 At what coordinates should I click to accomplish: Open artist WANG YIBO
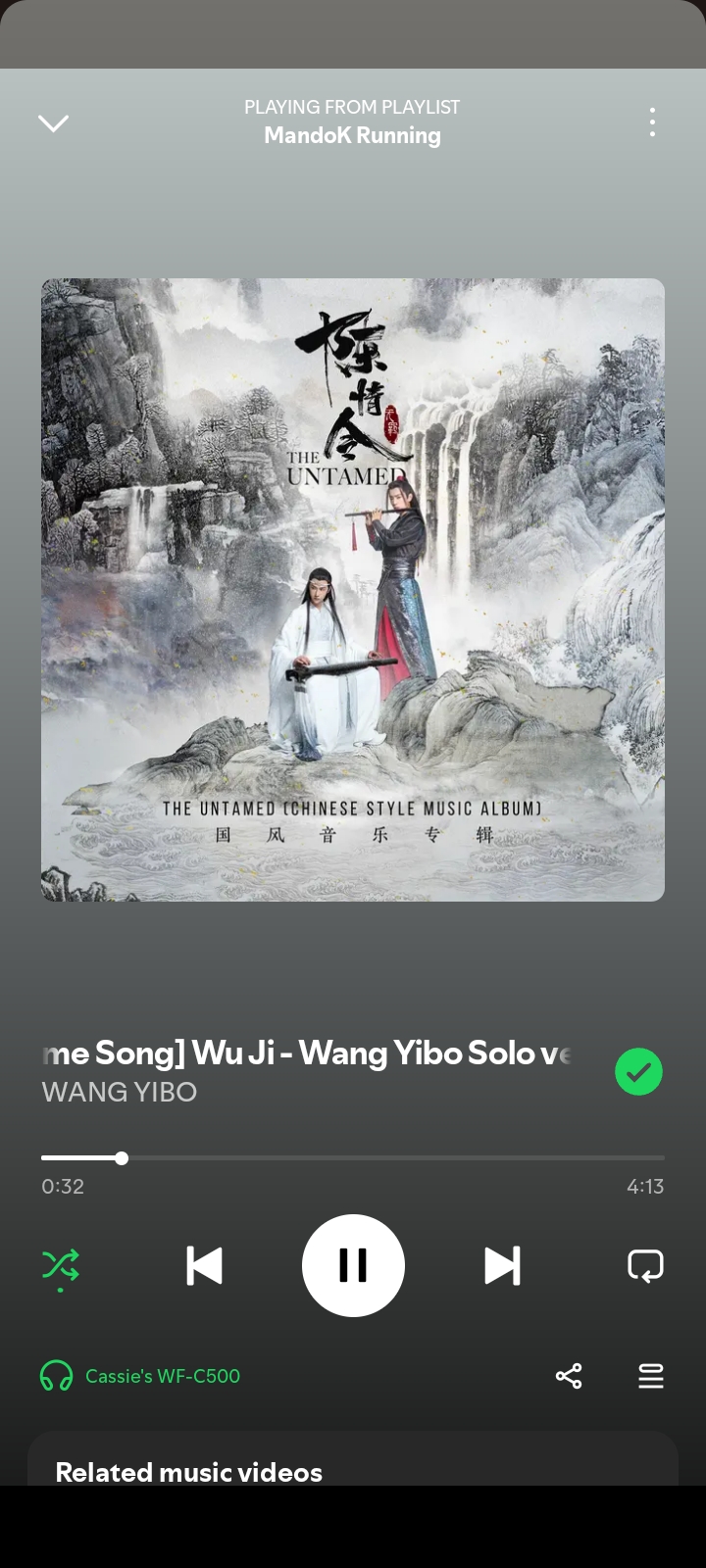[120, 1092]
